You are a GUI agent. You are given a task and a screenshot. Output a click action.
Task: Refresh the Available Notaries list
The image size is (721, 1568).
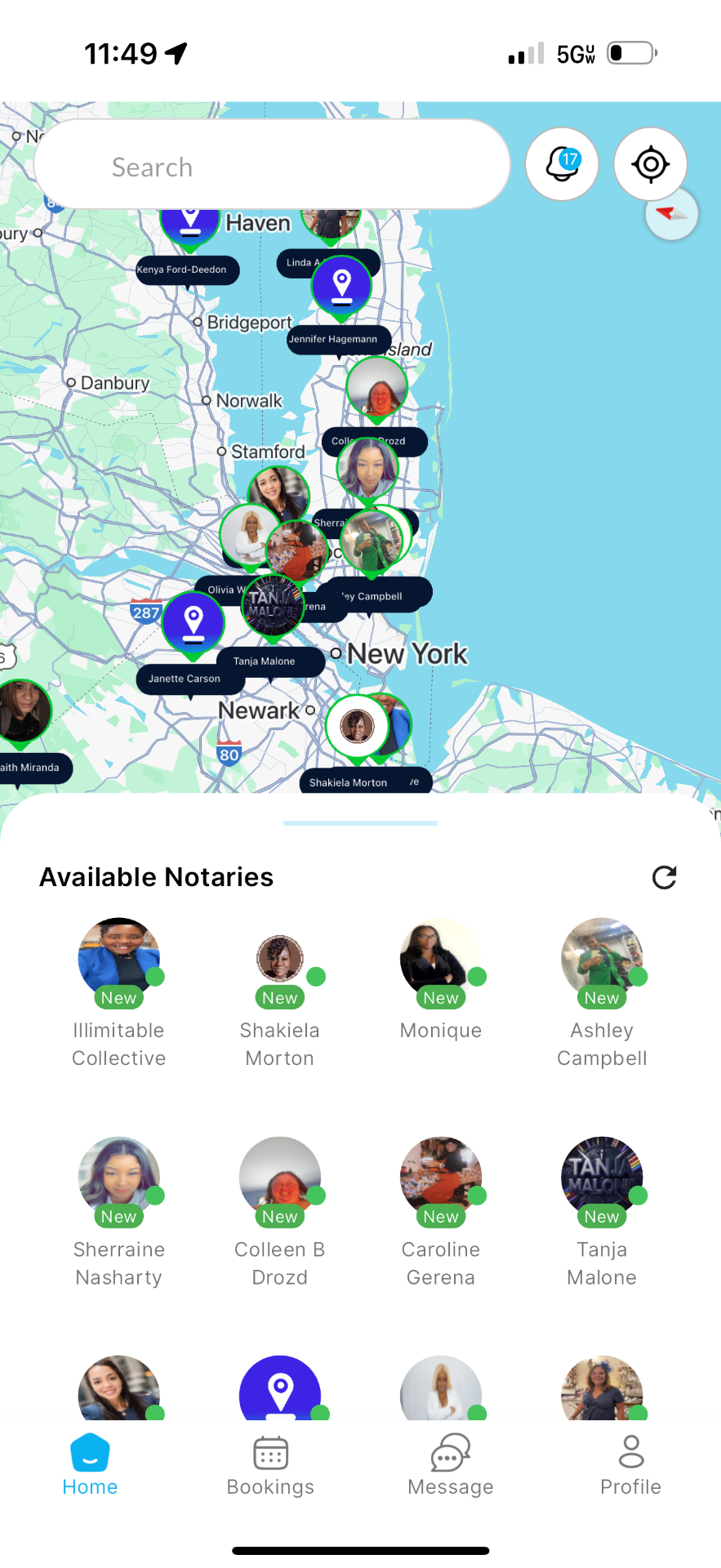[x=664, y=877]
